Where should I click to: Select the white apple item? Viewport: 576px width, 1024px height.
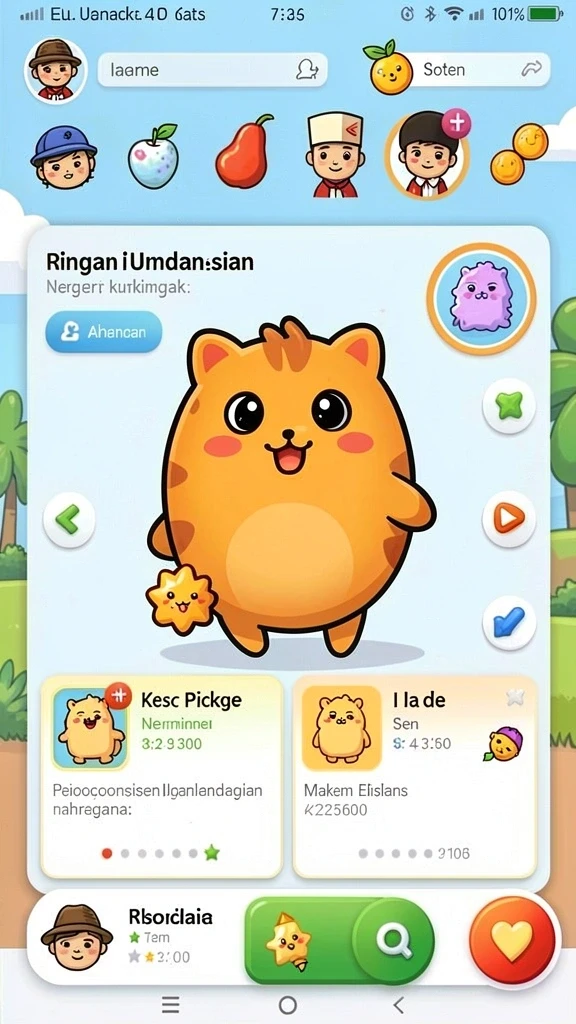154,157
